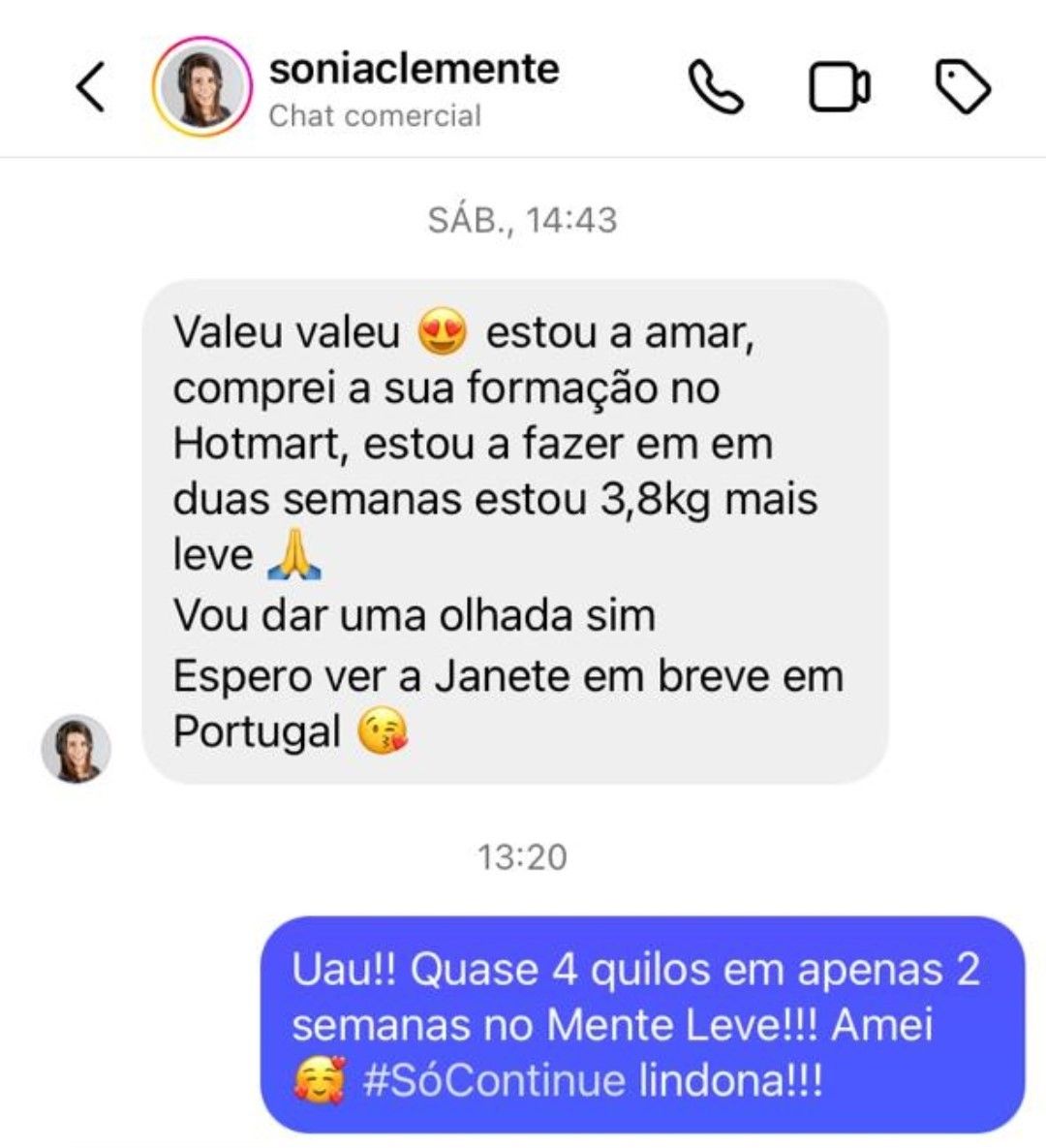Start a video call with soniaclemente
This screenshot has width=1046, height=1148.
pos(839,87)
